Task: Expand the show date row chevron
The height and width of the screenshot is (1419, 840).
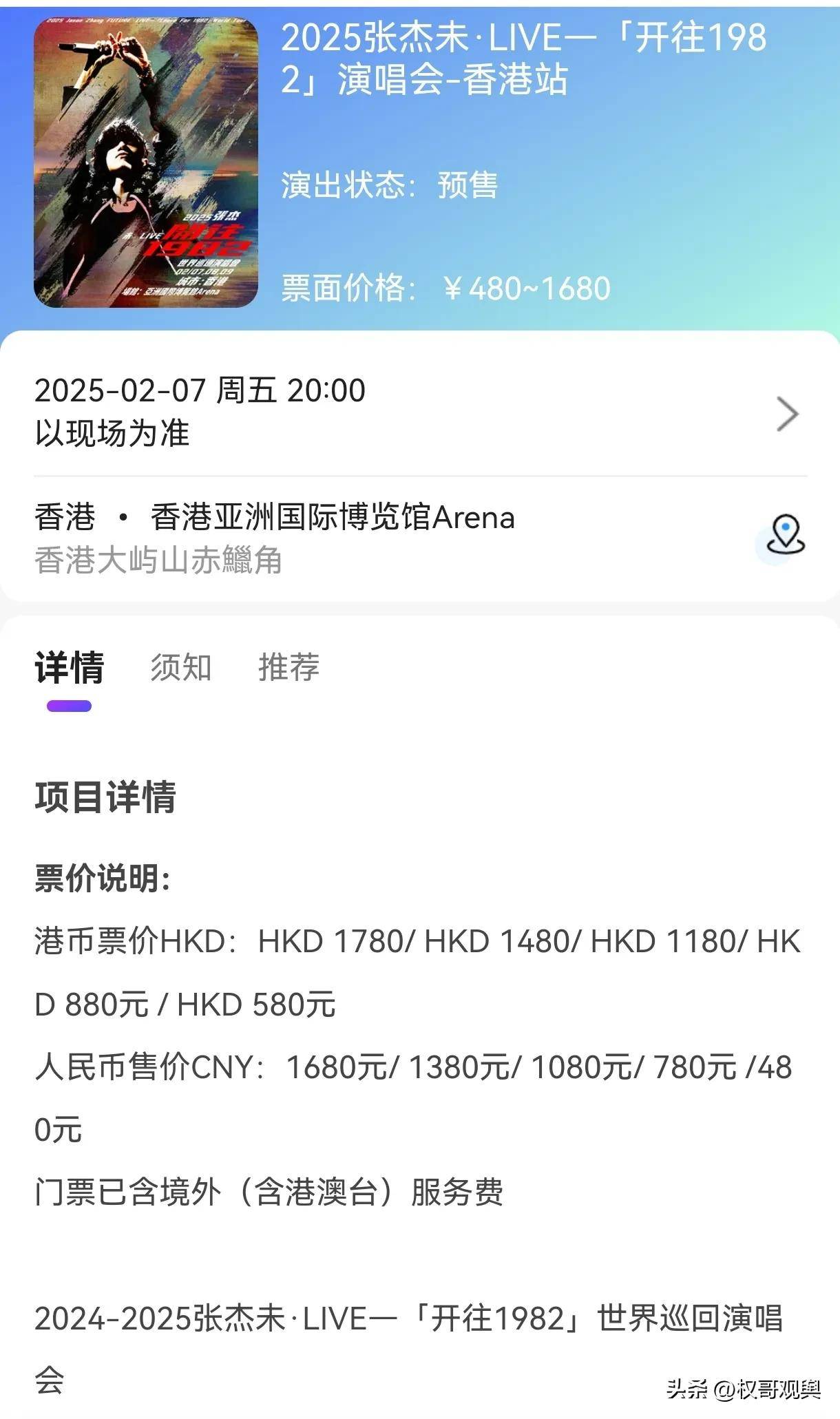Action: click(x=787, y=413)
